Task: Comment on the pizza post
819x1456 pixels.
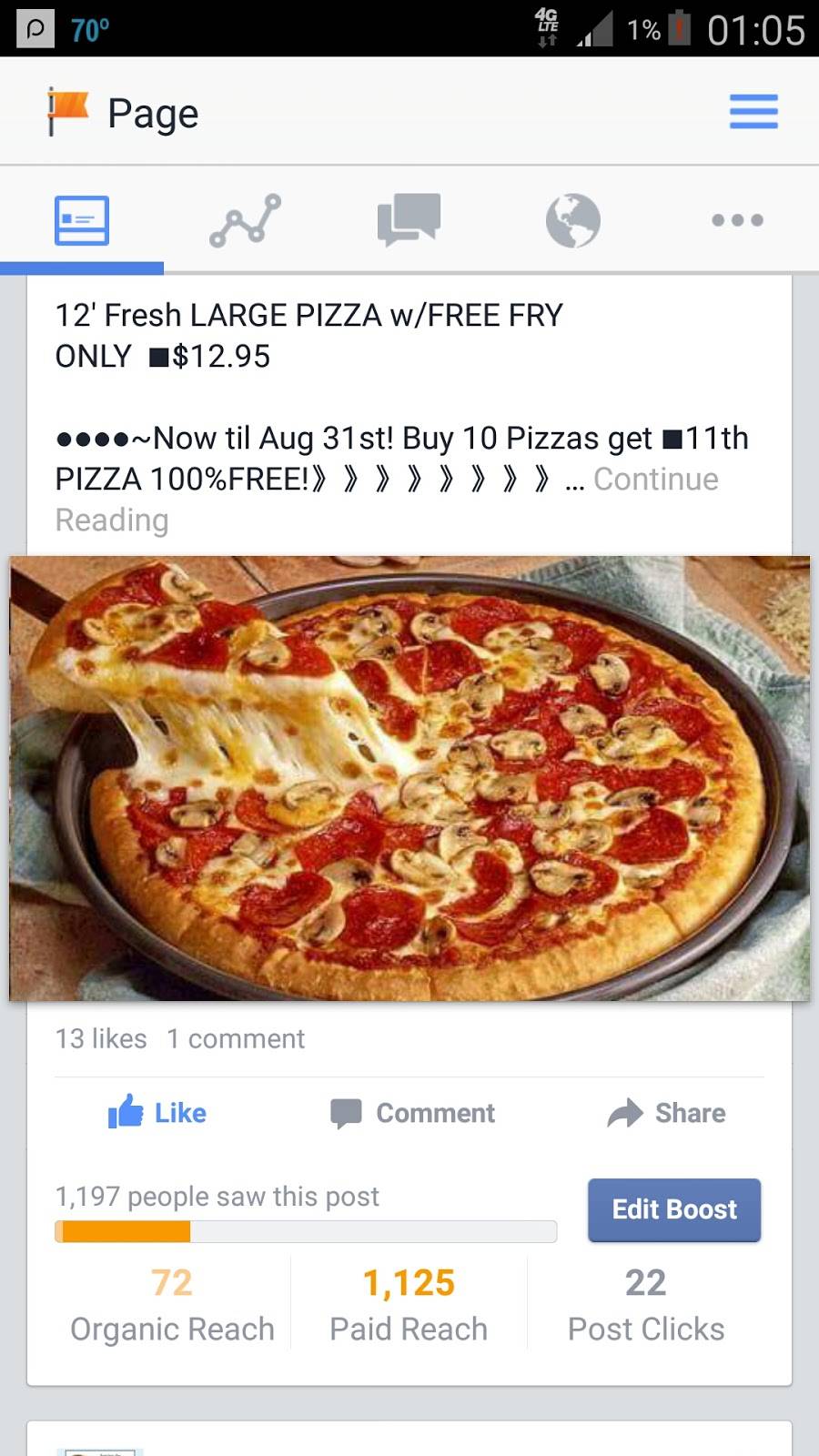Action: pos(412,1113)
